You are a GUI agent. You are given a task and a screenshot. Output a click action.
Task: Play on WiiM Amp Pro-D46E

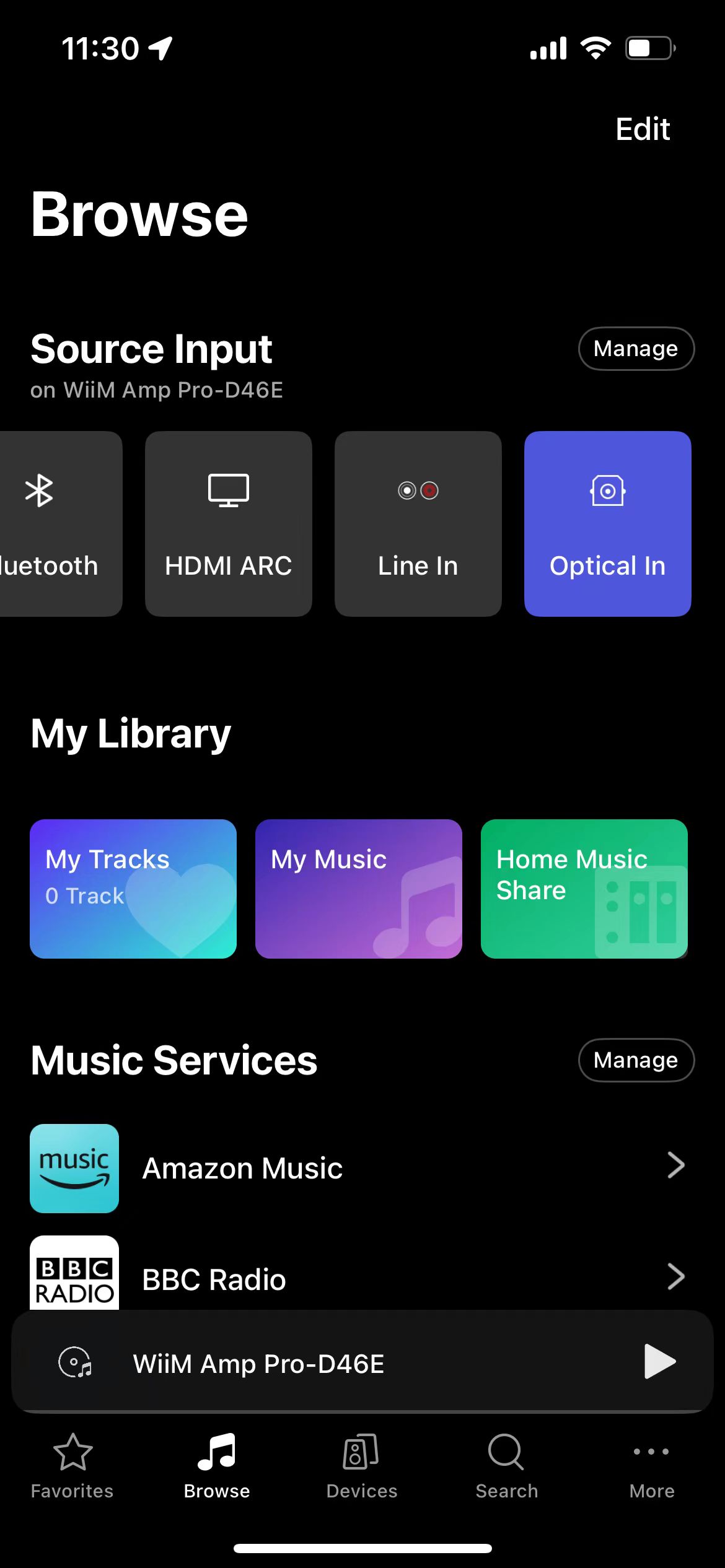[x=659, y=1361]
